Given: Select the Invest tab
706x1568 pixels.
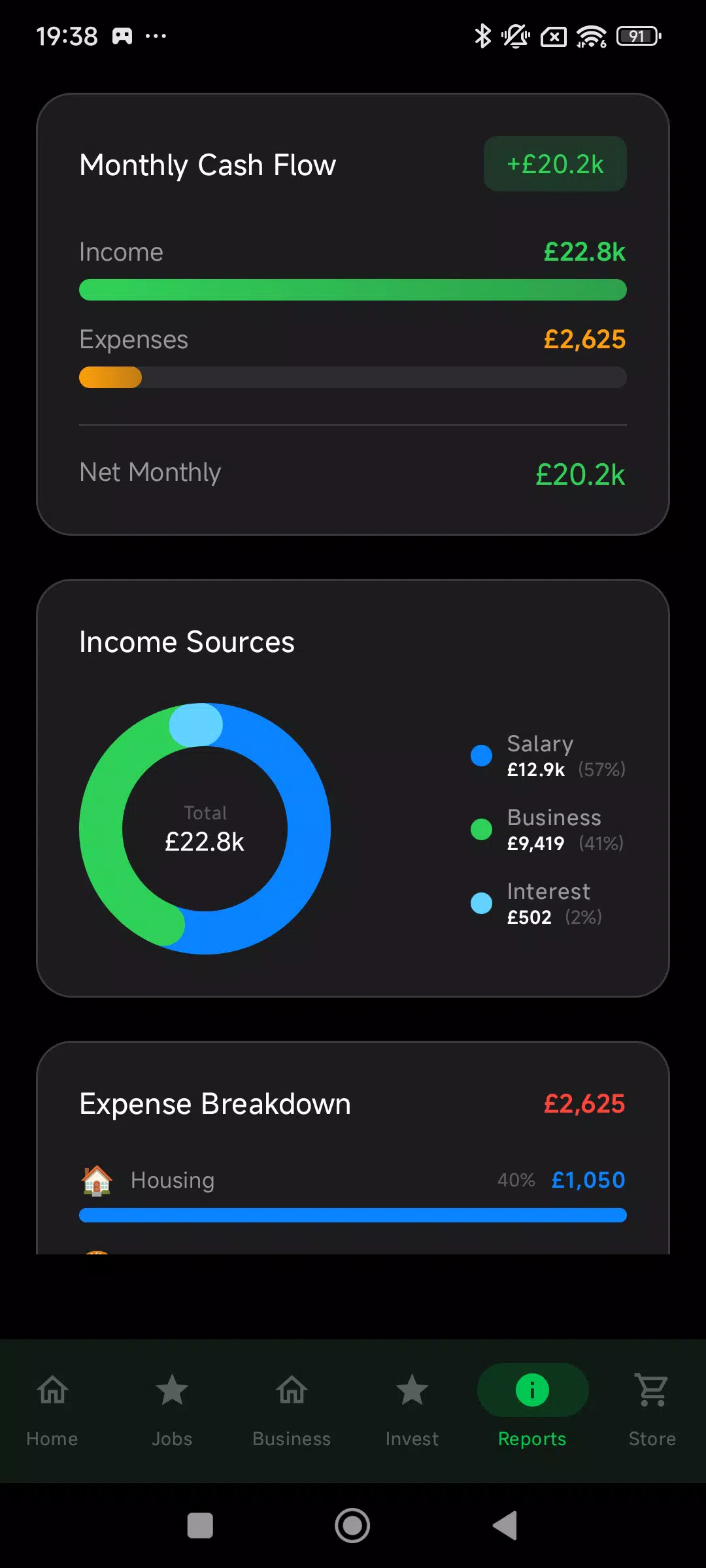Looking at the screenshot, I should click(412, 1410).
